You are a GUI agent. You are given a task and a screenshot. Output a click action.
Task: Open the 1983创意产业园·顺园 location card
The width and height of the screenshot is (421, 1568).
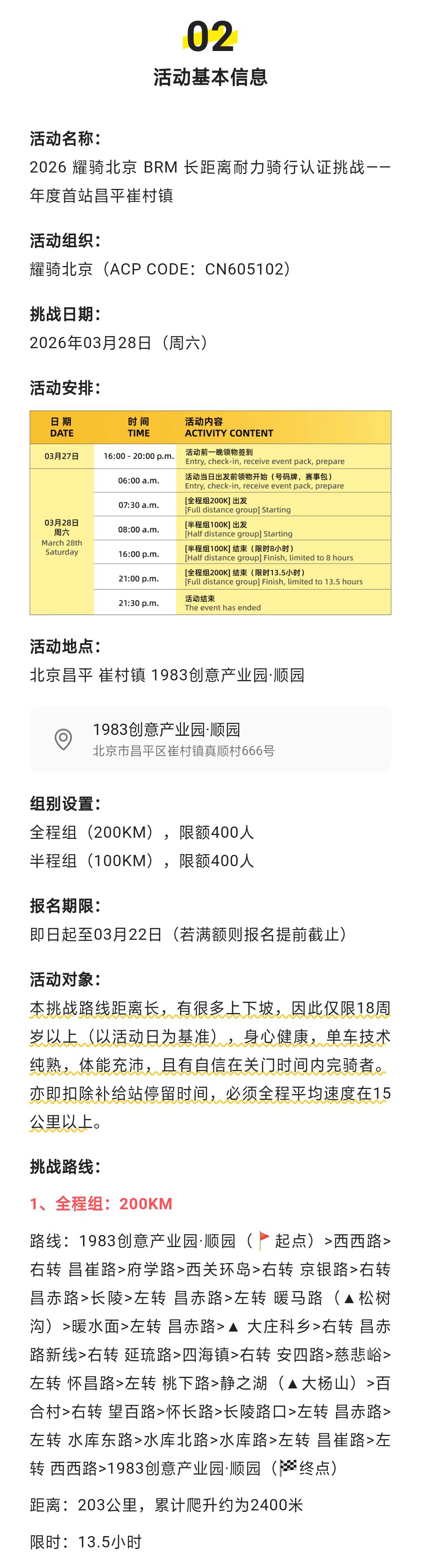click(210, 739)
